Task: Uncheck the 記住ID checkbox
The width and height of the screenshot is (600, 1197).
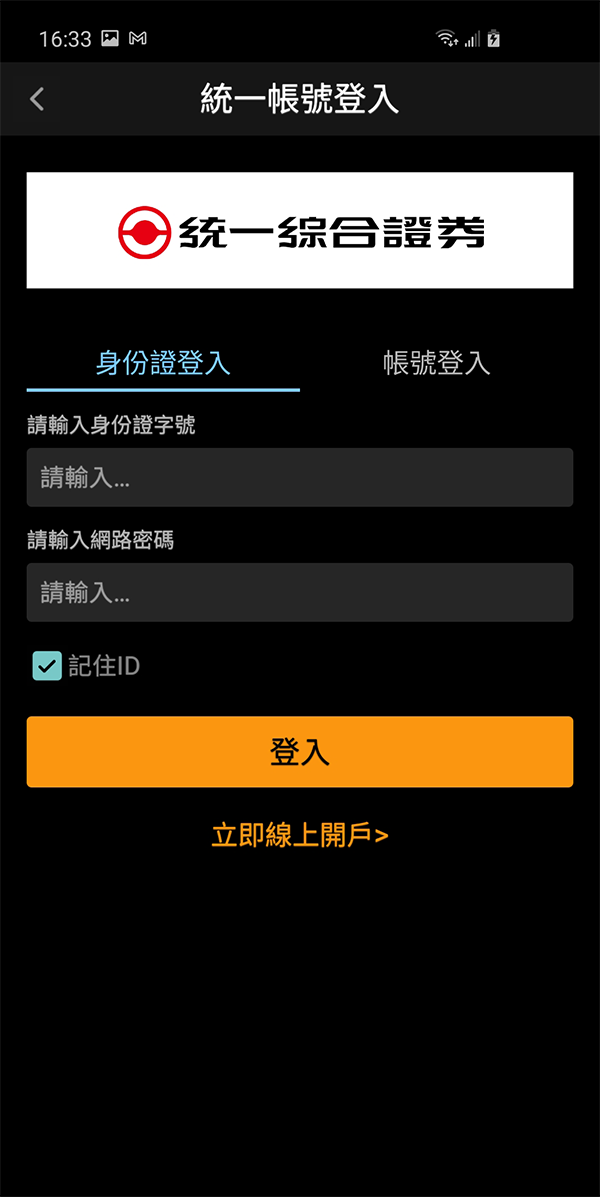Action: click(x=47, y=666)
